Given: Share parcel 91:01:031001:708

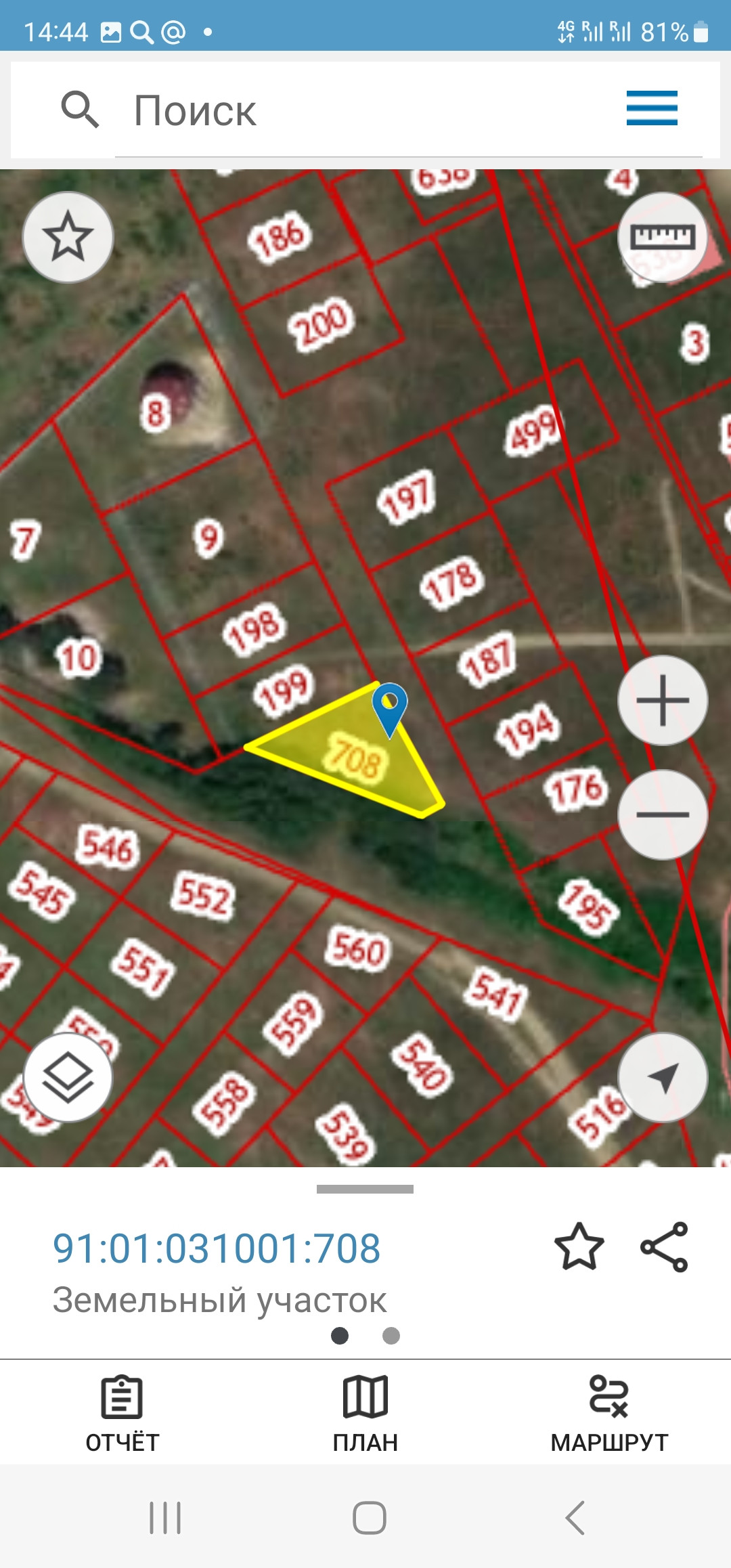Looking at the screenshot, I should pyautogui.click(x=664, y=1247).
